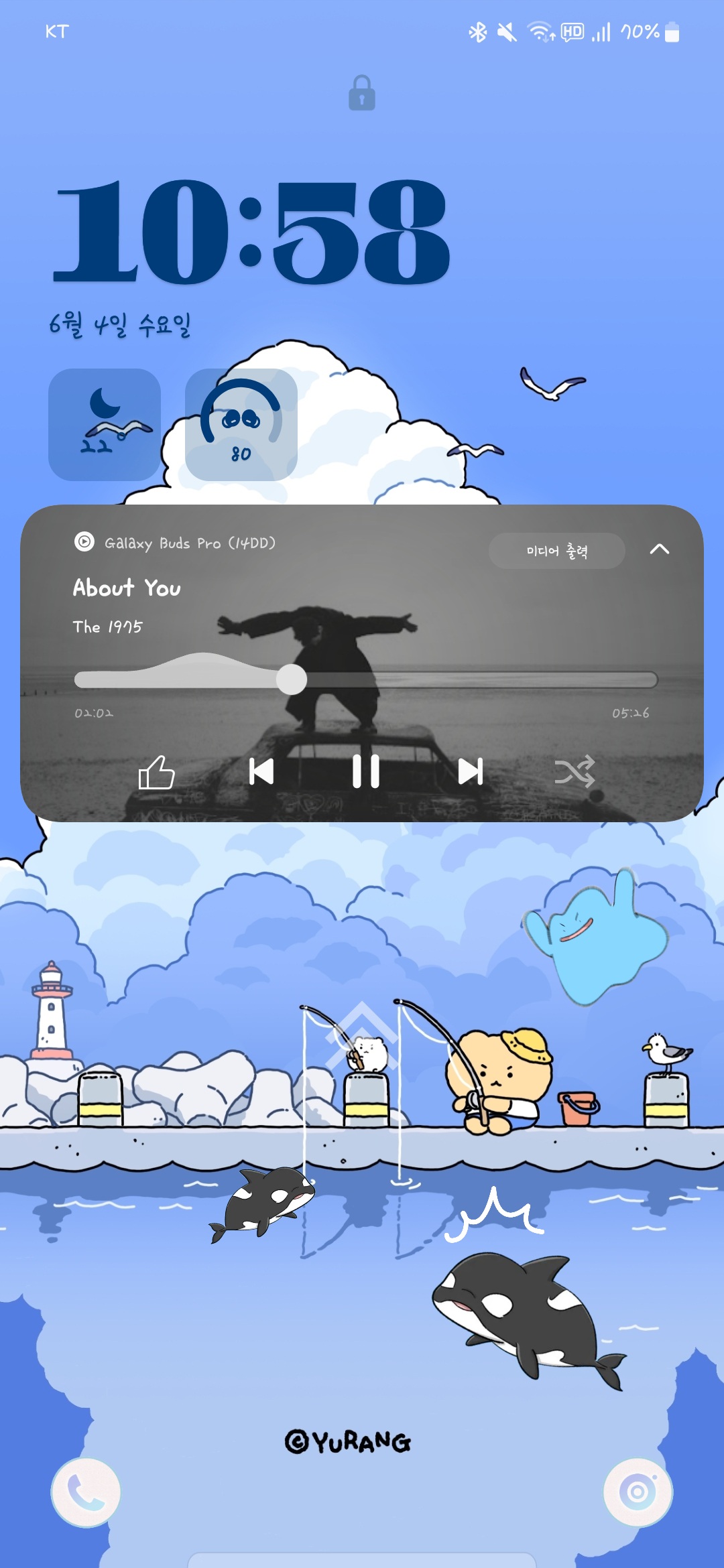Like the current song with thumbs up
Screen dimensions: 724x1568
[x=156, y=773]
